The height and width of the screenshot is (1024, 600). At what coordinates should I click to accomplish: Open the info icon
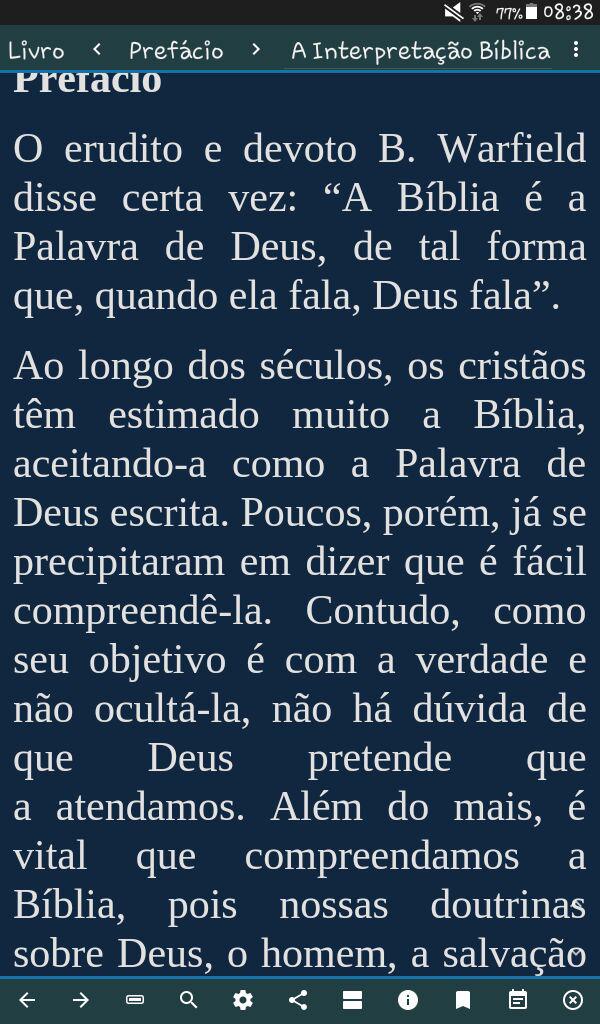pos(407,999)
